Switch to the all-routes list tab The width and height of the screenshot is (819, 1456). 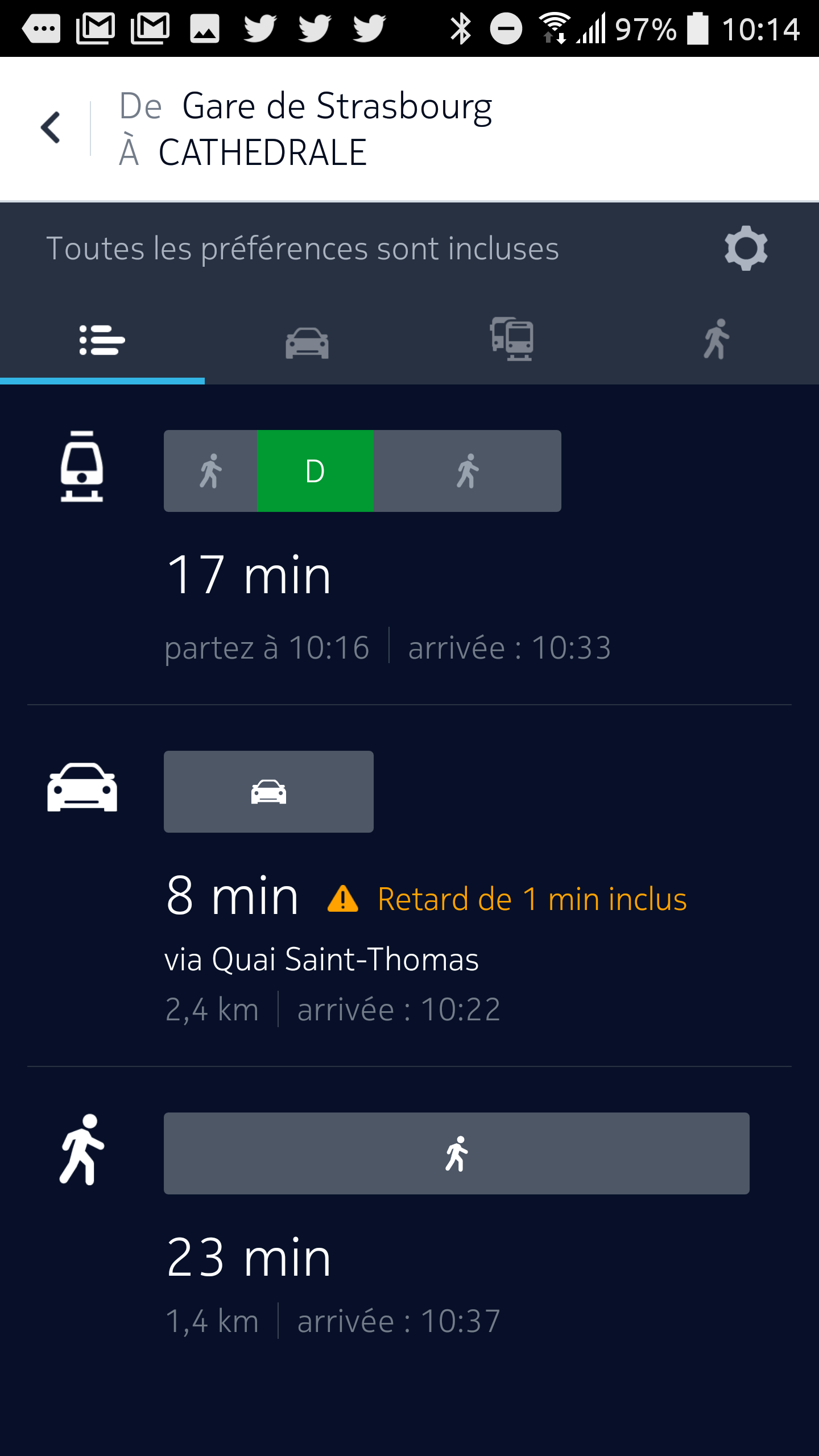102,340
